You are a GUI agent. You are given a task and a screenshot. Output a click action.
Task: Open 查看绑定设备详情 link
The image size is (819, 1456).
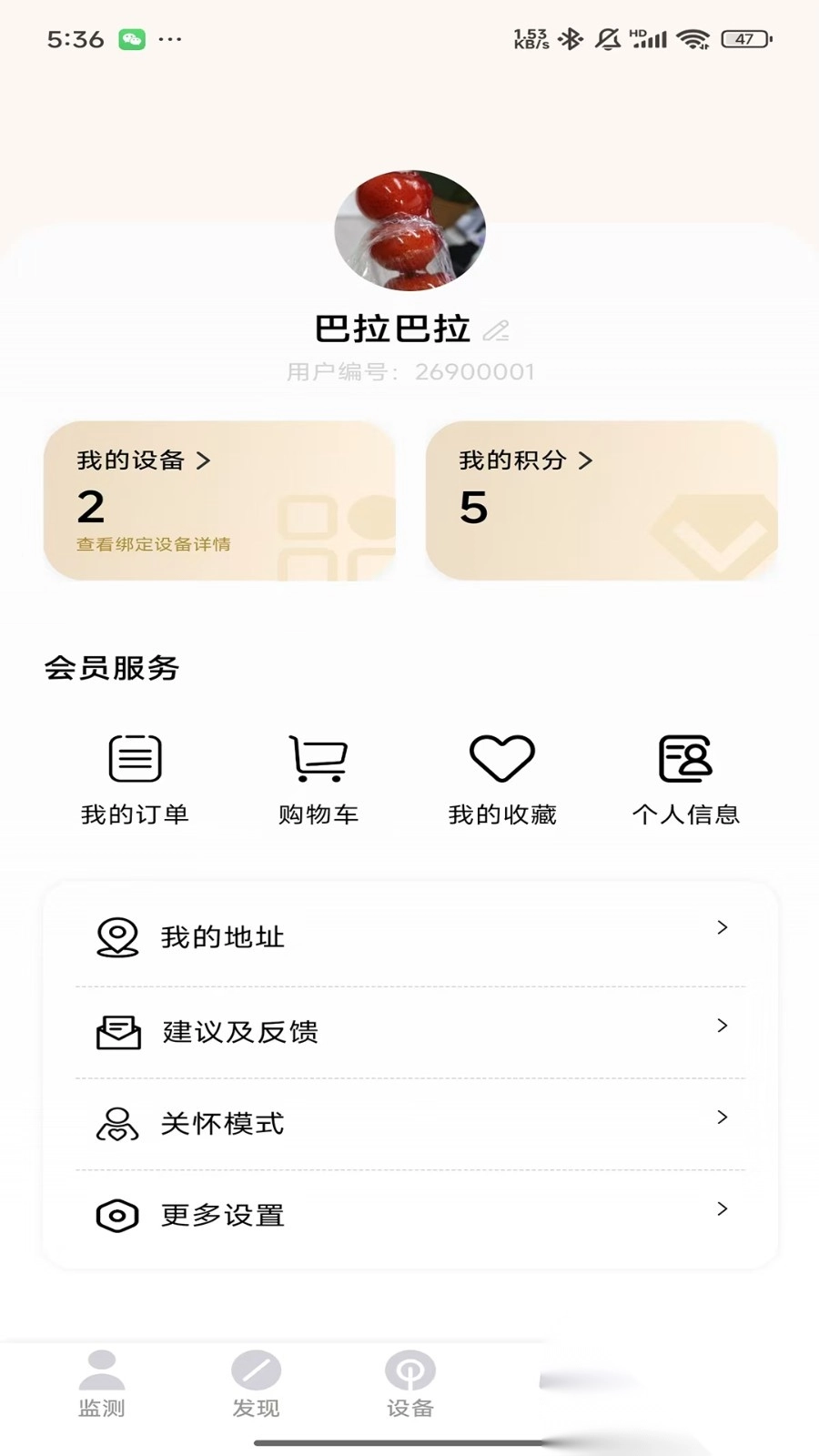click(153, 544)
